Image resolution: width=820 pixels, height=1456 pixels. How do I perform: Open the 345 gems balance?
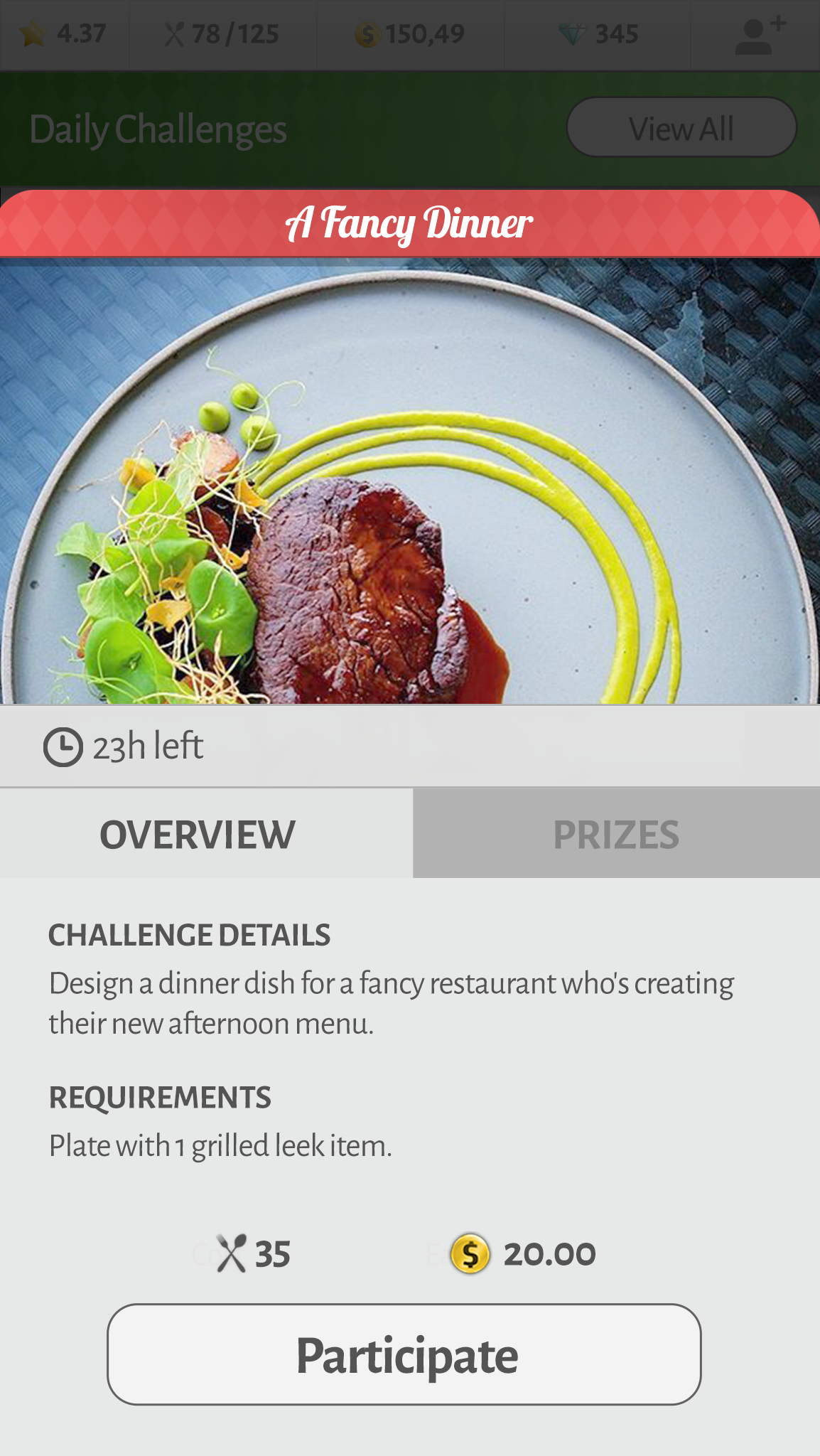[x=598, y=34]
